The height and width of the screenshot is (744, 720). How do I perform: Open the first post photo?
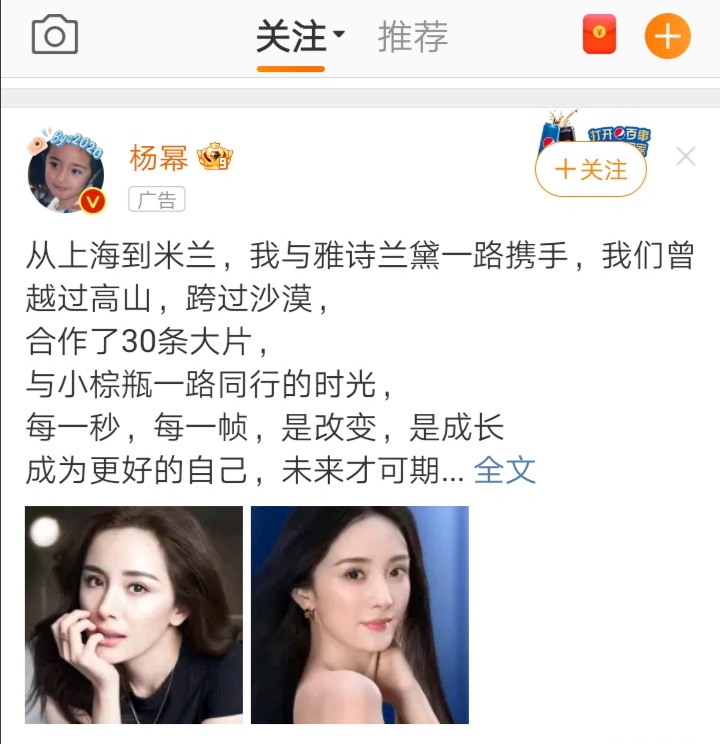click(x=134, y=614)
